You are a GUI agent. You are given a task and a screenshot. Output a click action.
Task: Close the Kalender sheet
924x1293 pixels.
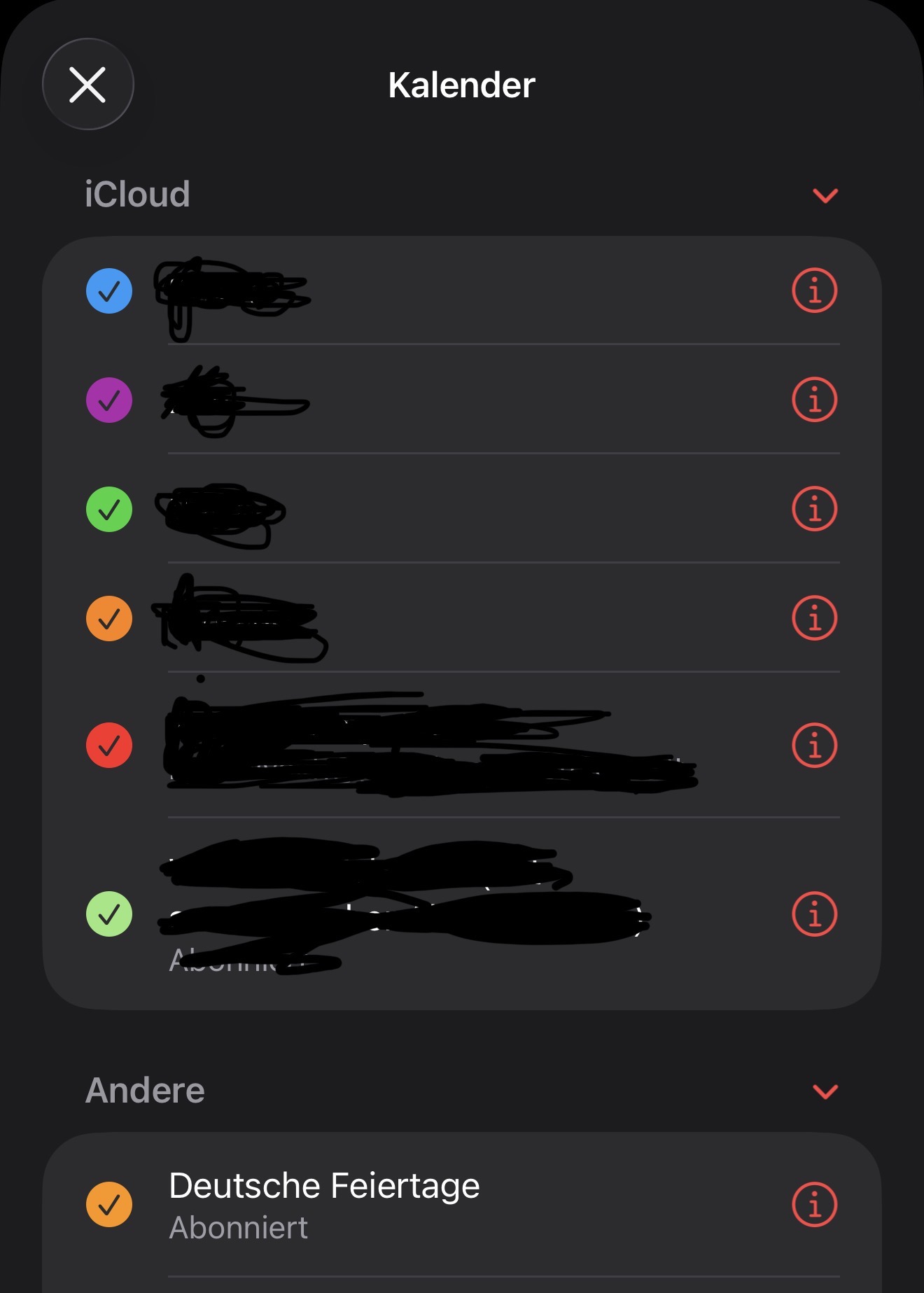[x=87, y=85]
